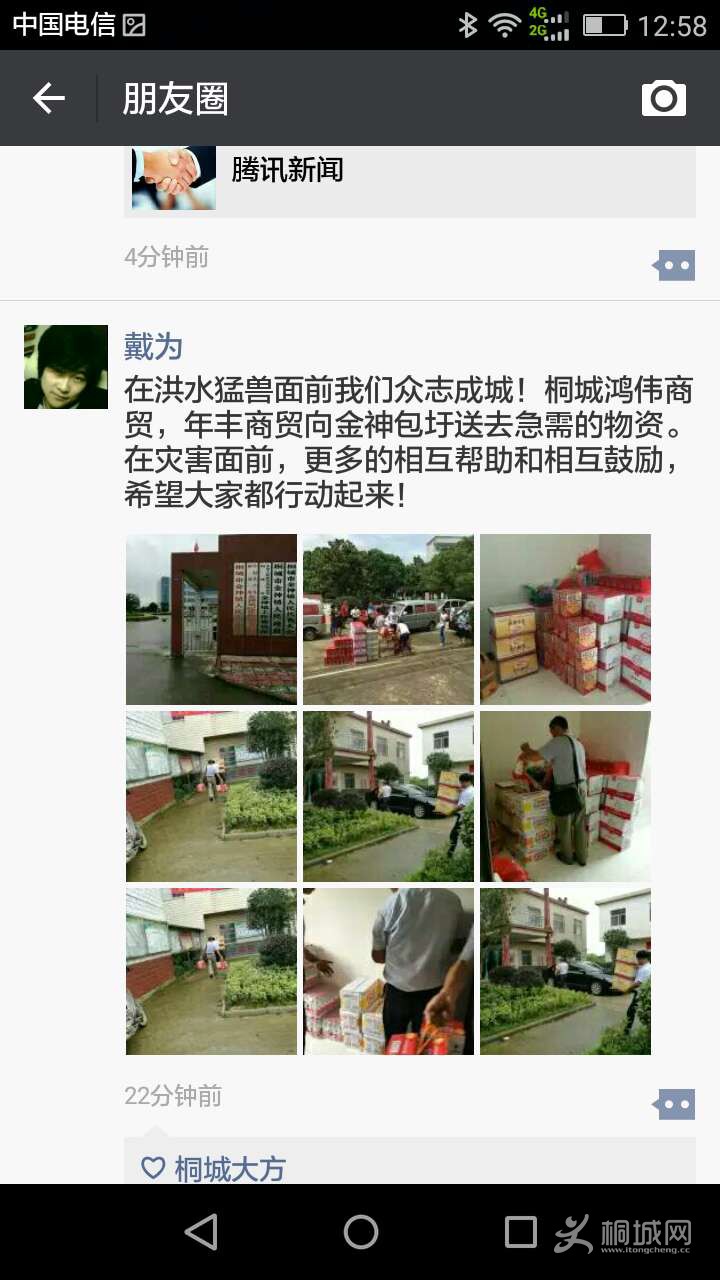Viewport: 720px width, 1280px height.
Task: Open the 腾讯新闻 shared link card
Action: (410, 178)
